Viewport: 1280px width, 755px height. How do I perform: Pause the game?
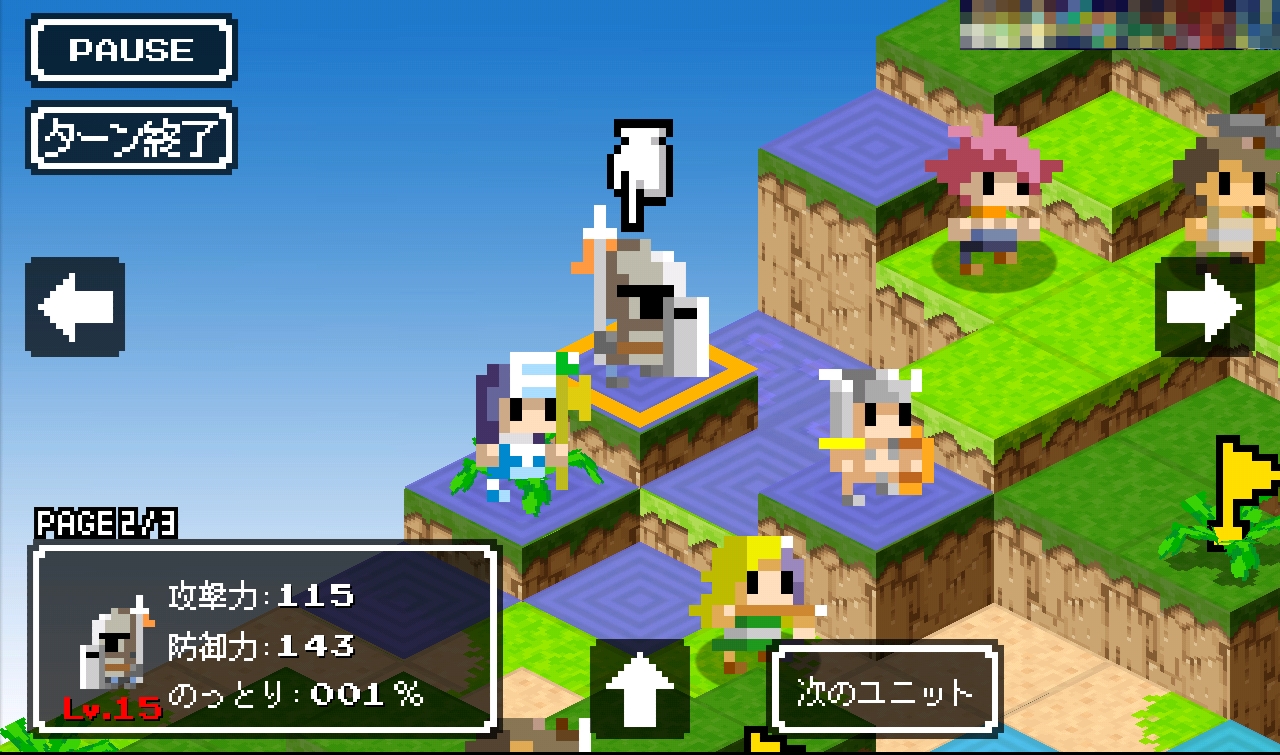[x=131, y=50]
